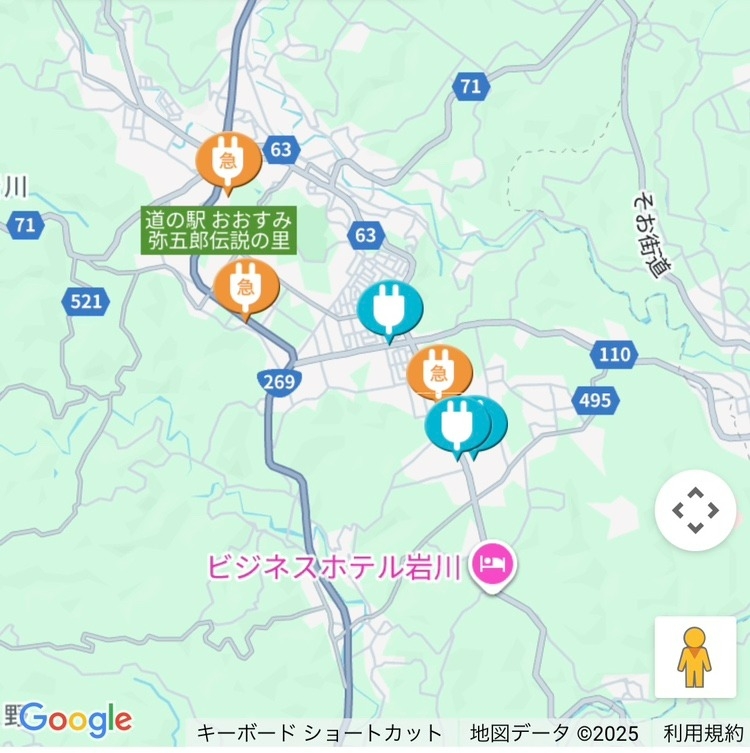
Task: Open キーボード ショートカット
Action: click(x=319, y=732)
